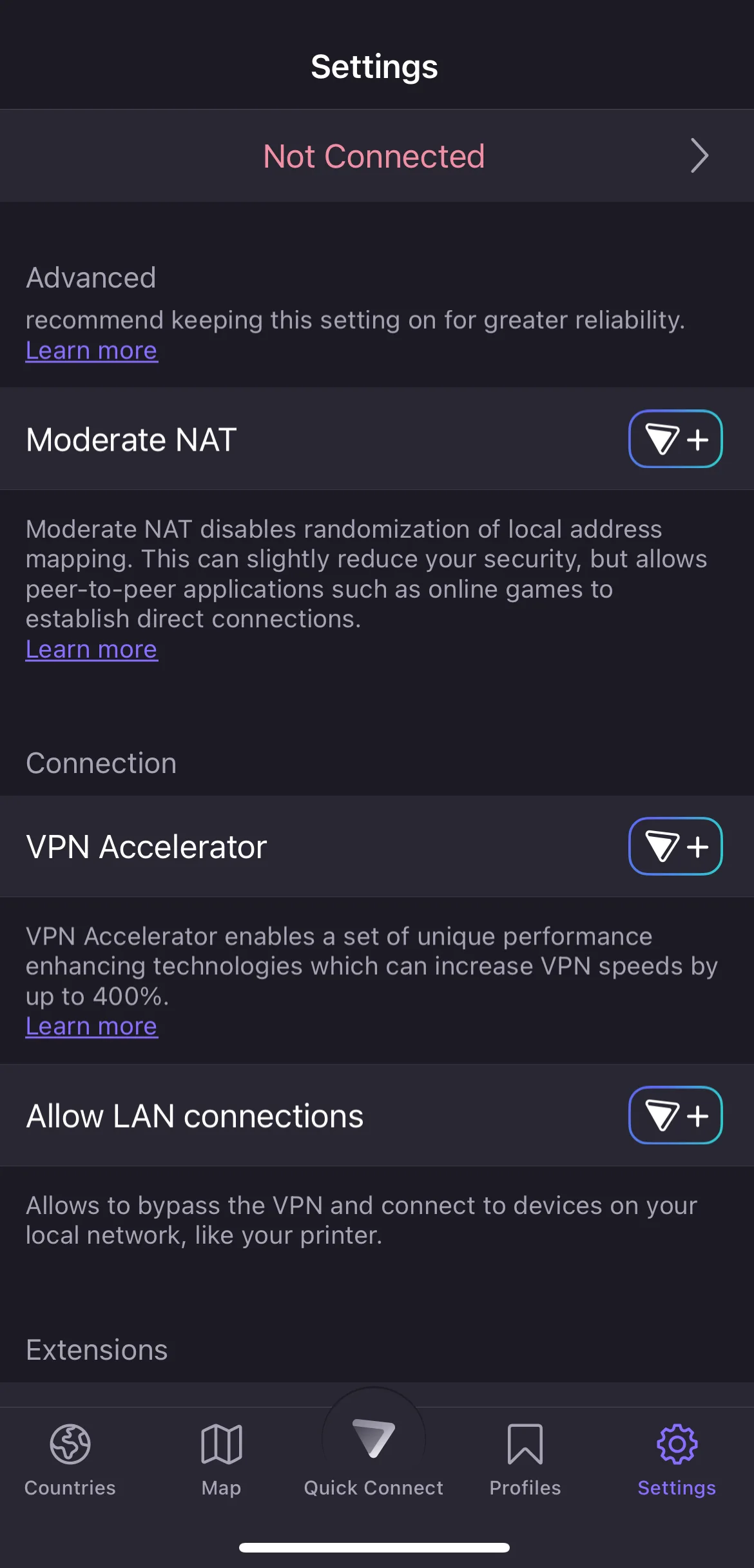This screenshot has width=754, height=1568.
Task: Open Learn more under Moderate NAT description
Action: pyautogui.click(x=91, y=649)
